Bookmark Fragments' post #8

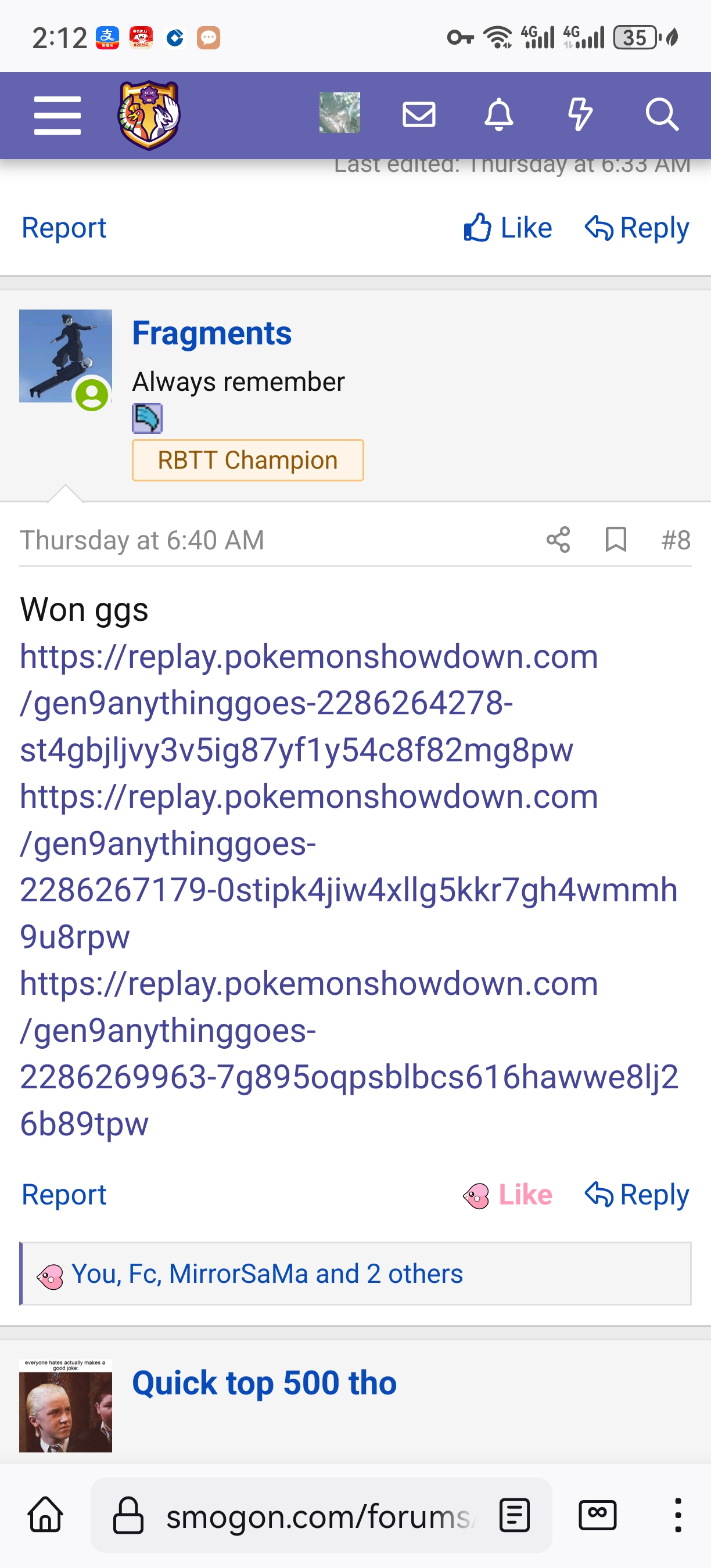[616, 540]
